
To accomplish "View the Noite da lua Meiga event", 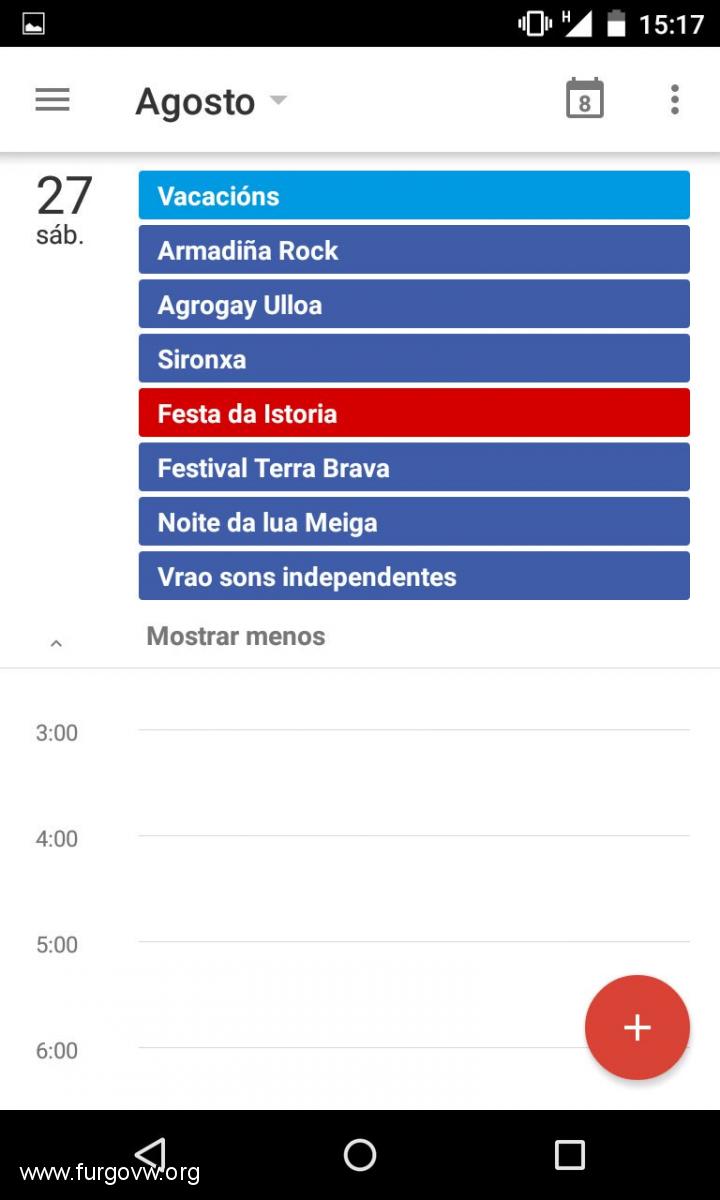I will click(414, 521).
